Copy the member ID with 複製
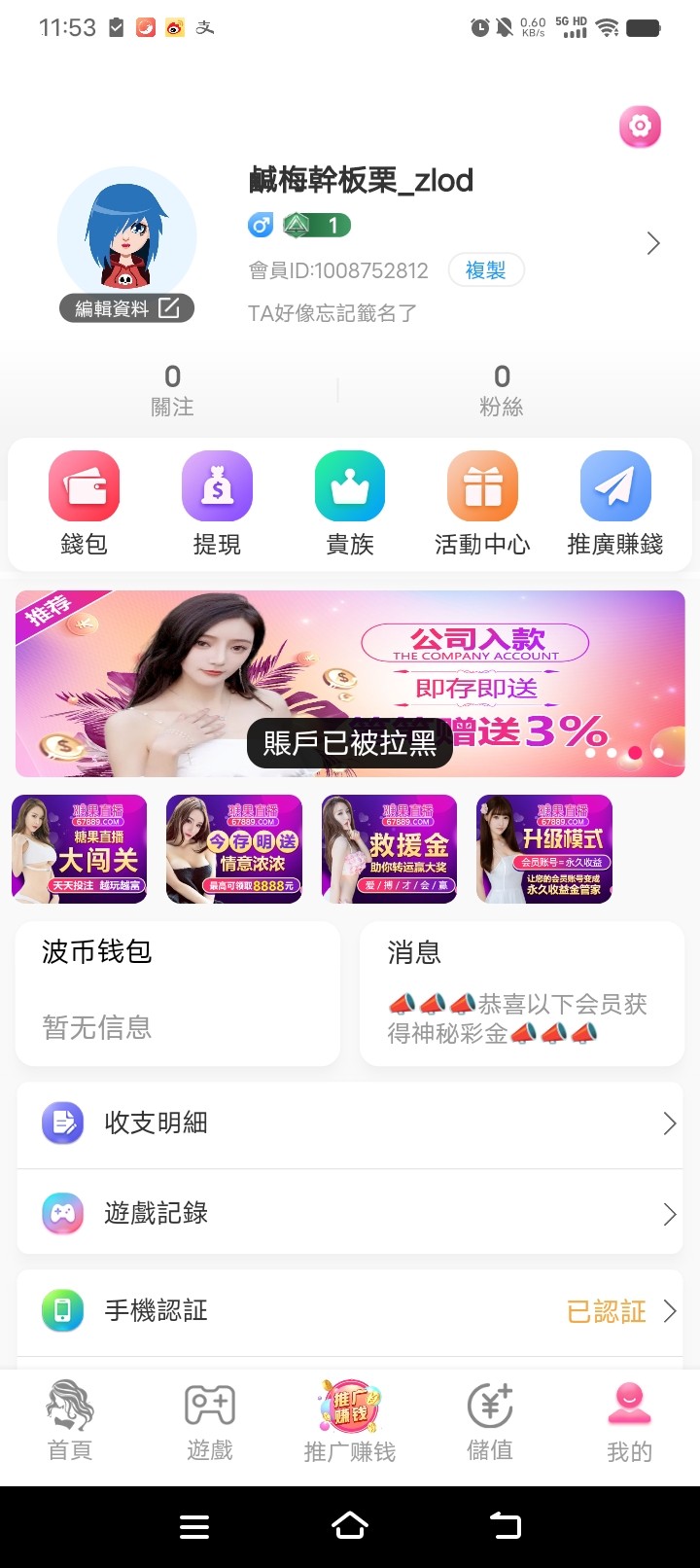 485,270
